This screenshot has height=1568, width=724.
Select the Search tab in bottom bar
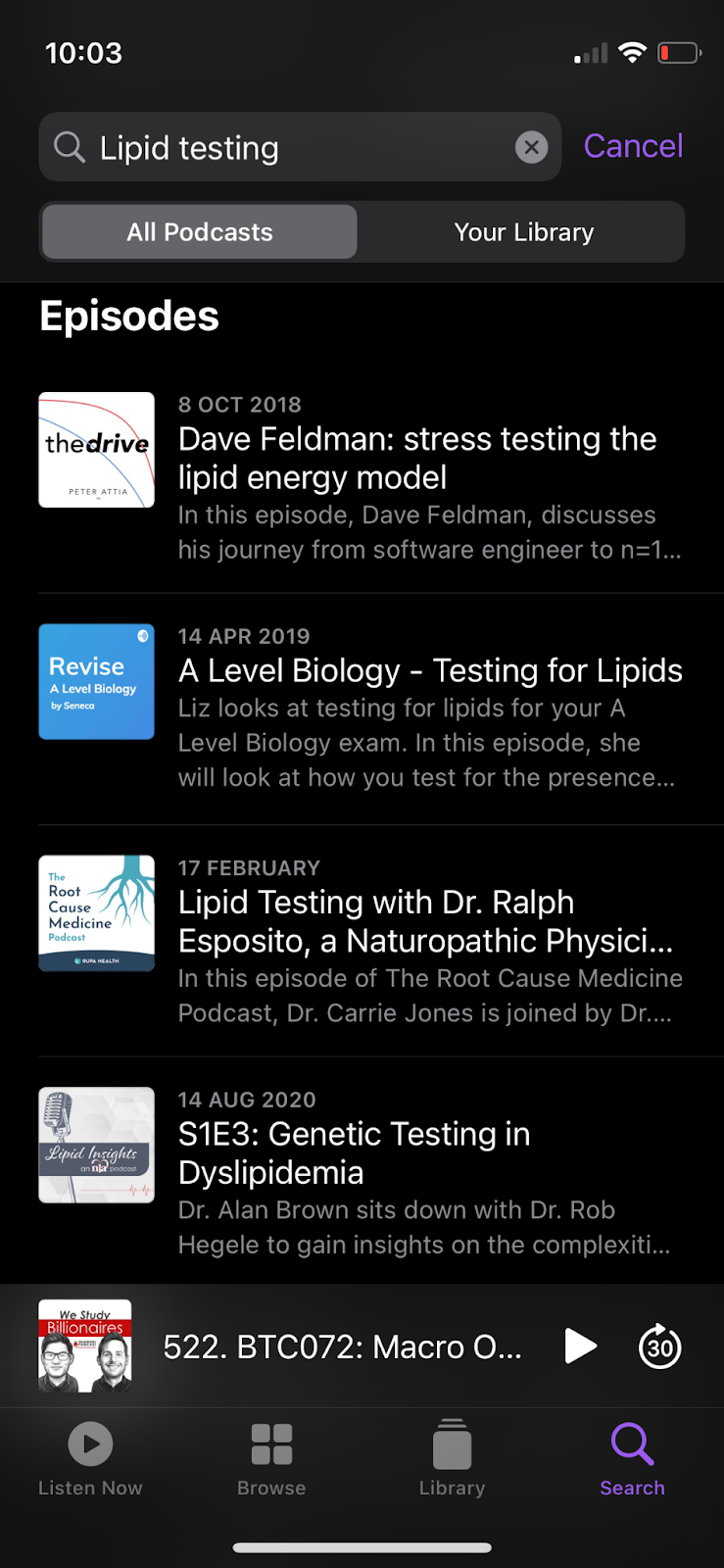(632, 1458)
